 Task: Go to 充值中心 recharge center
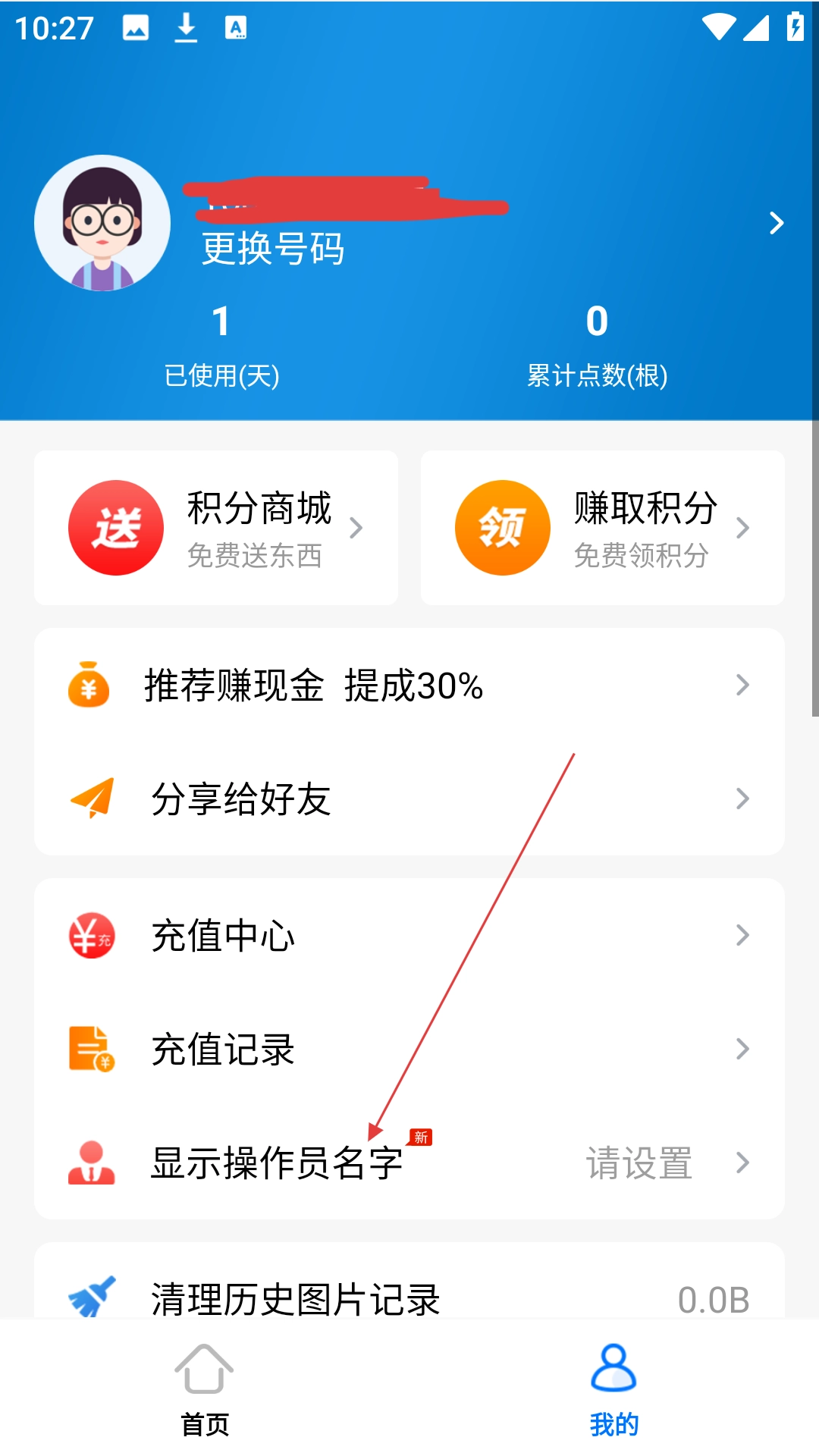pyautogui.click(x=409, y=935)
